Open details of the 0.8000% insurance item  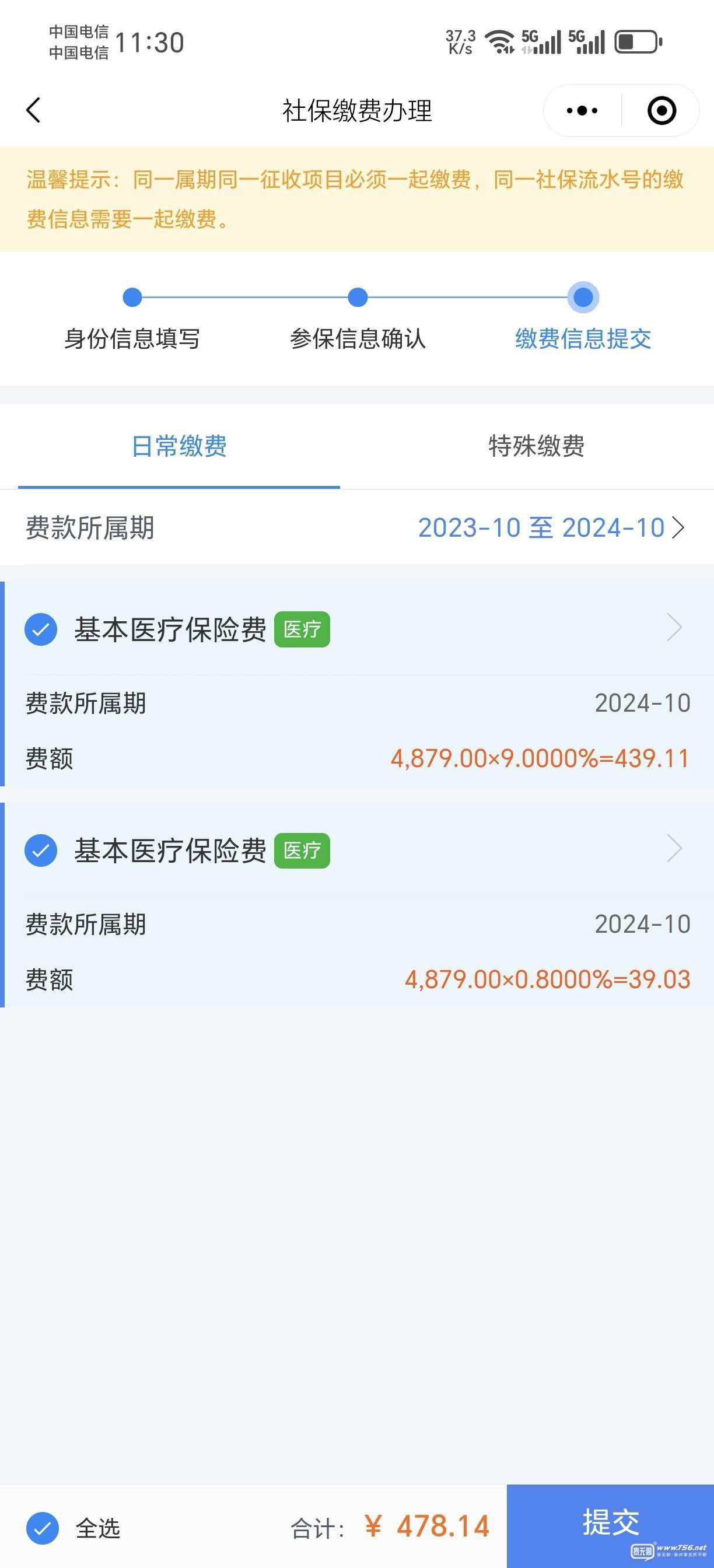point(674,849)
